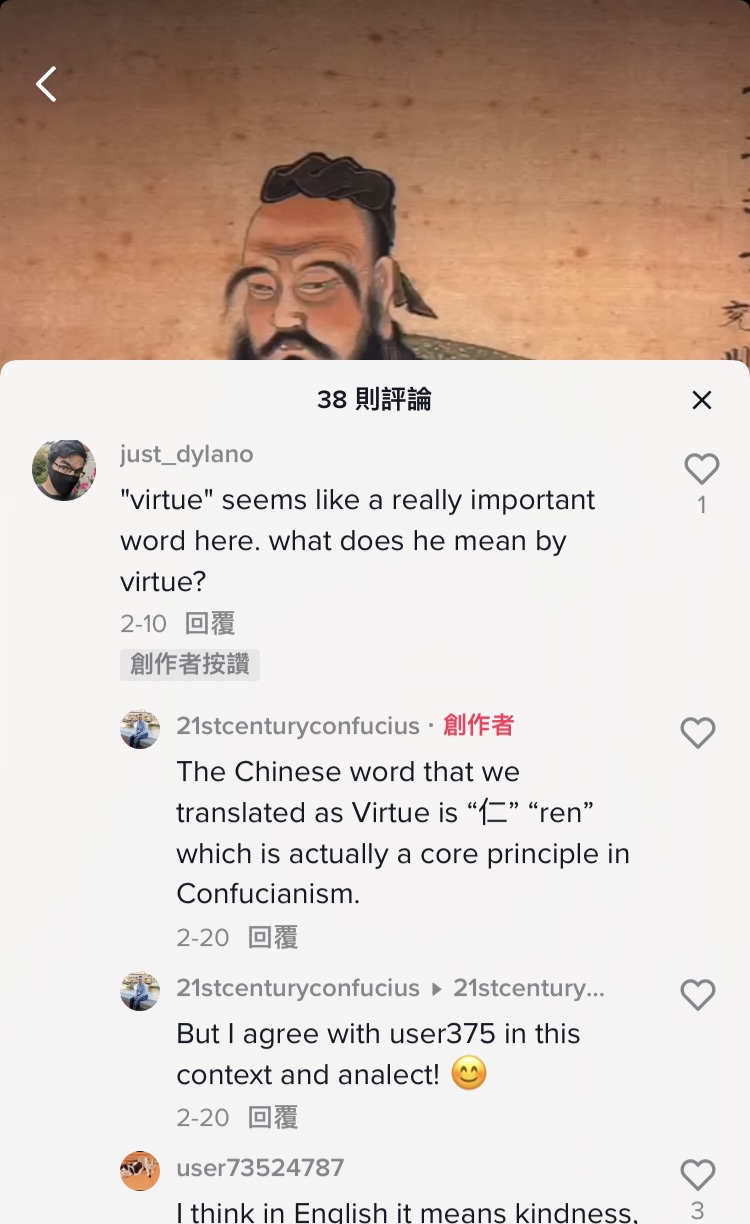The width and height of the screenshot is (750, 1224).
Task: Toggle like on the heart showing count 3
Action: pyautogui.click(x=697, y=1174)
